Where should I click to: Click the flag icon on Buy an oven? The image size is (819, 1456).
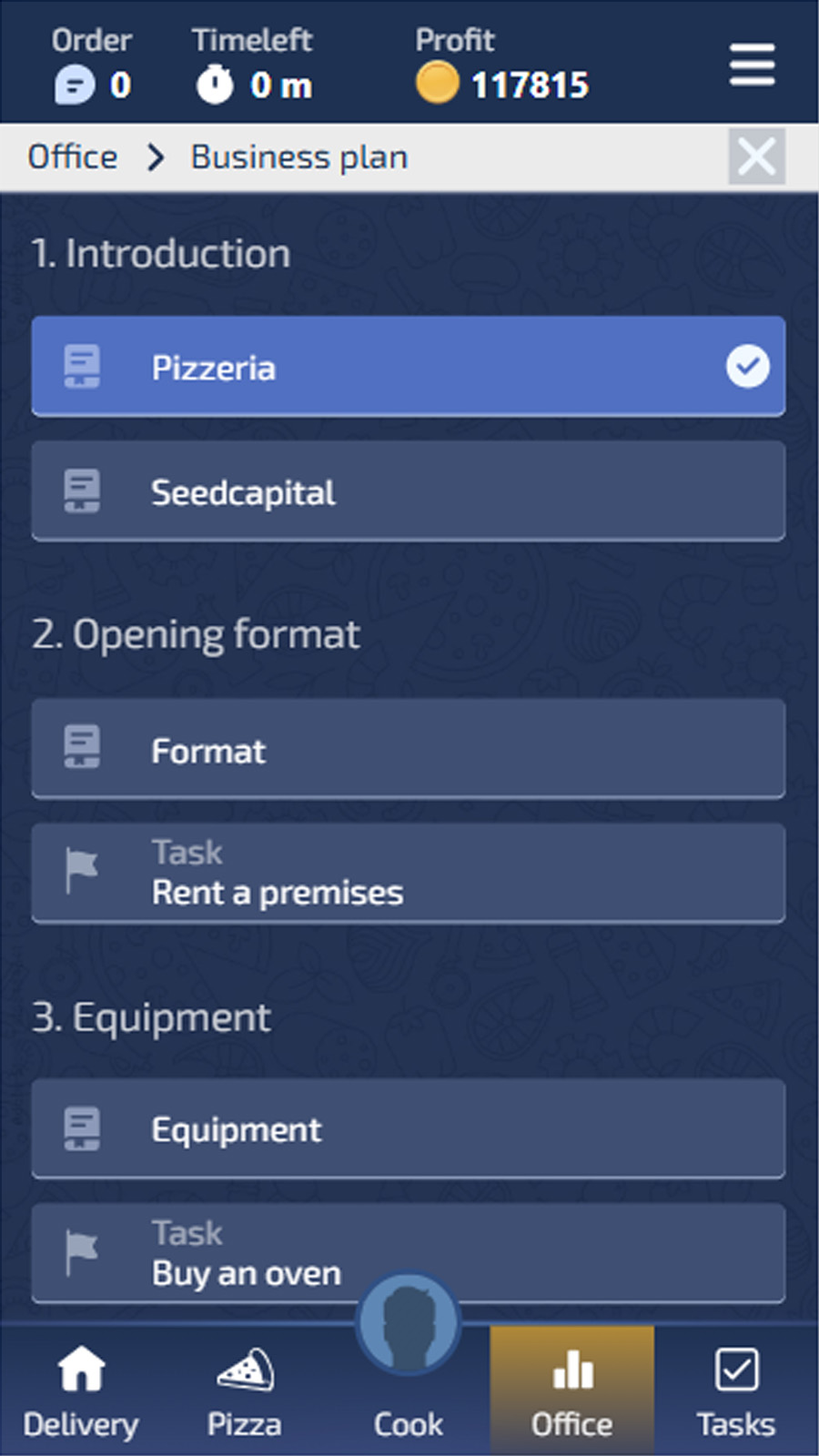(83, 1252)
